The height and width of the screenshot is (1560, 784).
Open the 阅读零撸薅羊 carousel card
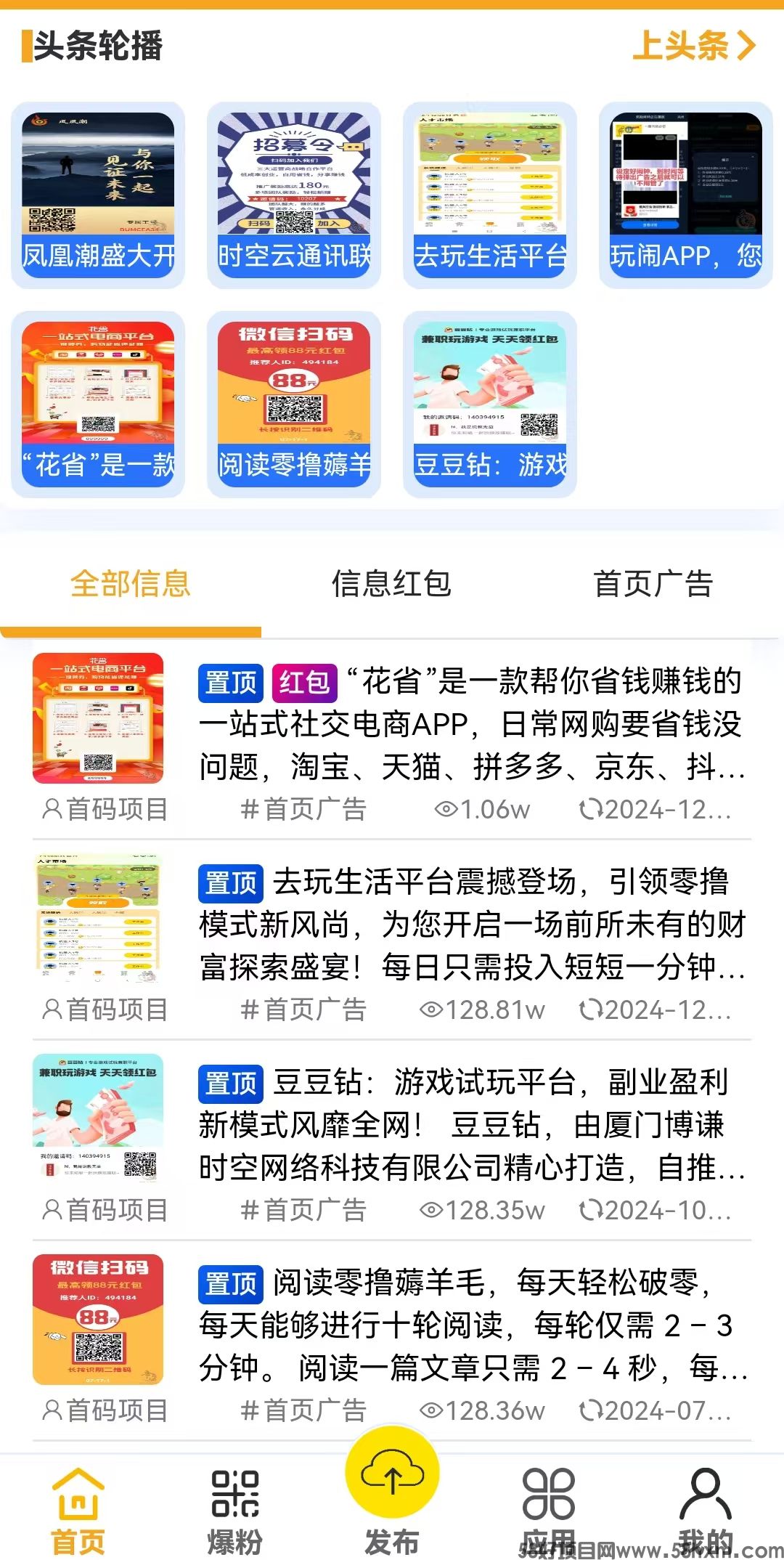click(294, 404)
